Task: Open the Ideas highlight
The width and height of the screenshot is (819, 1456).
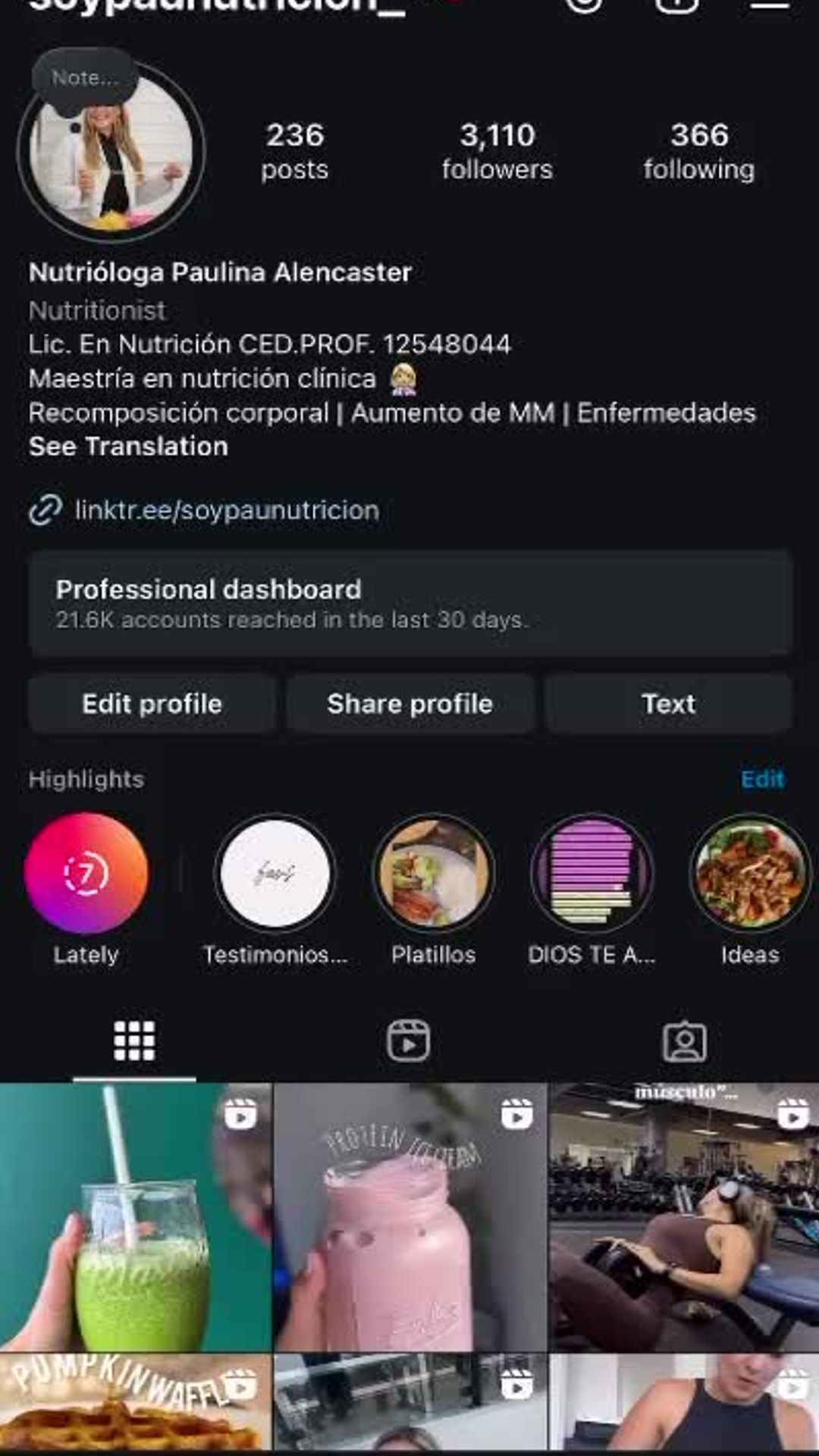Action: coord(749,874)
